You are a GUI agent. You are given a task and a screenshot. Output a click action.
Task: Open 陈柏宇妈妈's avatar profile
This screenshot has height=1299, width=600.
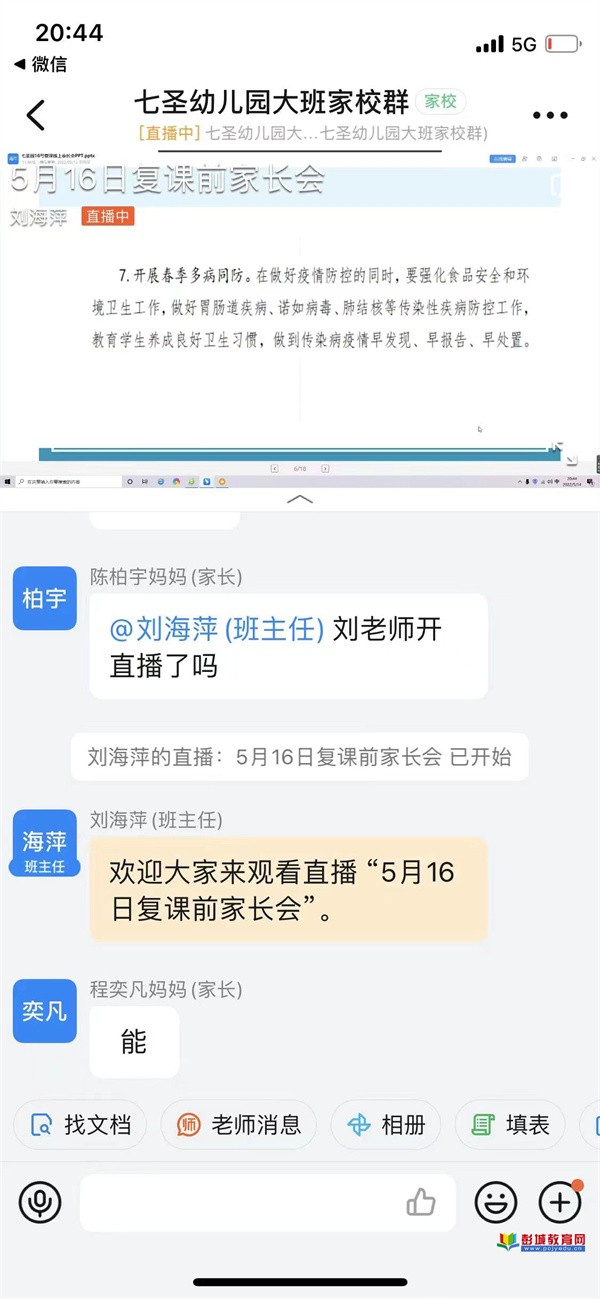[x=45, y=598]
